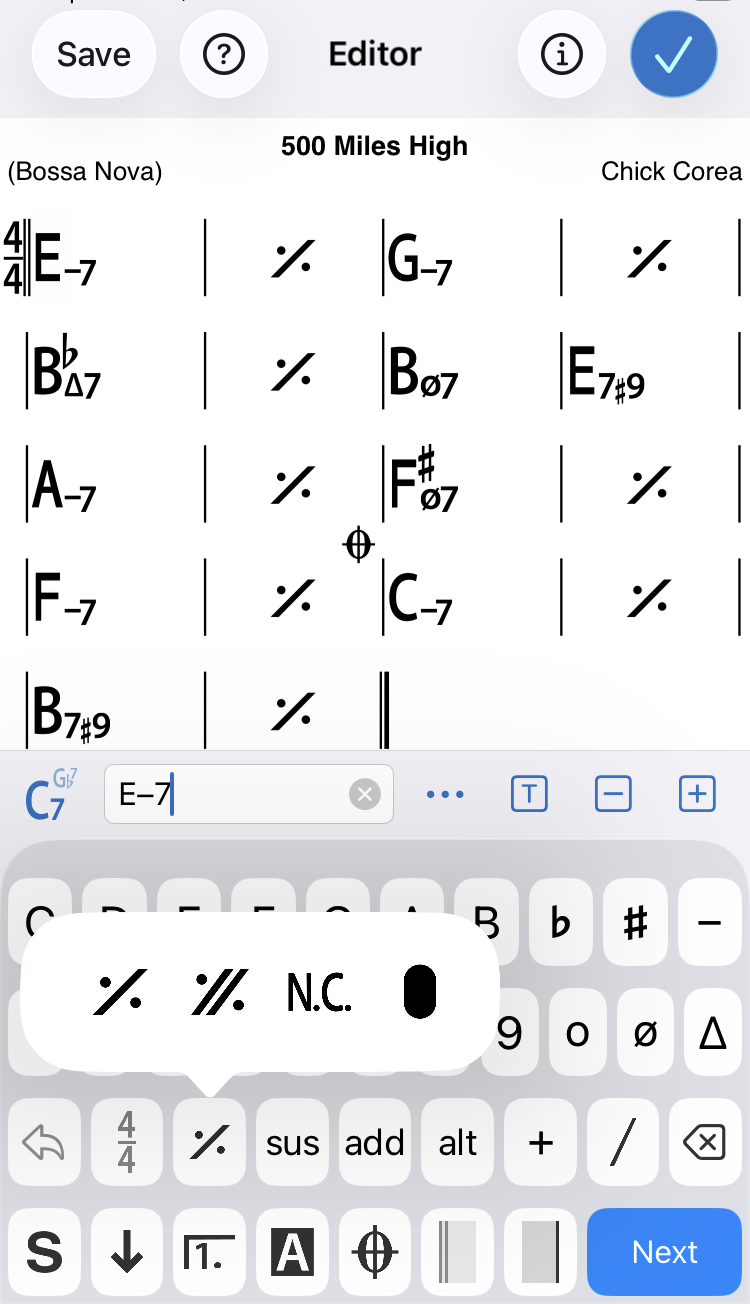Insert the N.C. no-chord symbol
Viewport: 750px width, 1304px height.
[319, 993]
